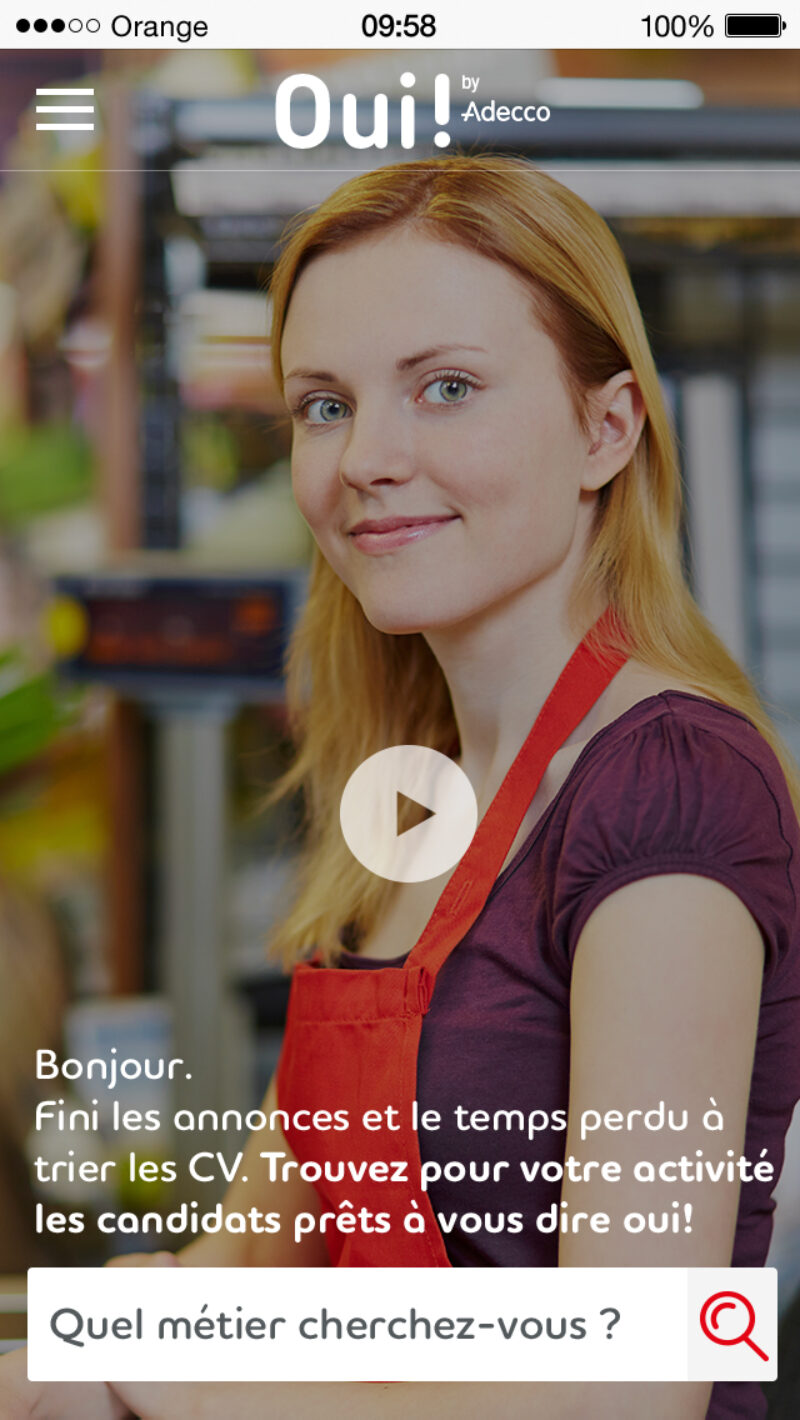Open the hamburger menu
This screenshot has width=800, height=1420.
tap(65, 109)
